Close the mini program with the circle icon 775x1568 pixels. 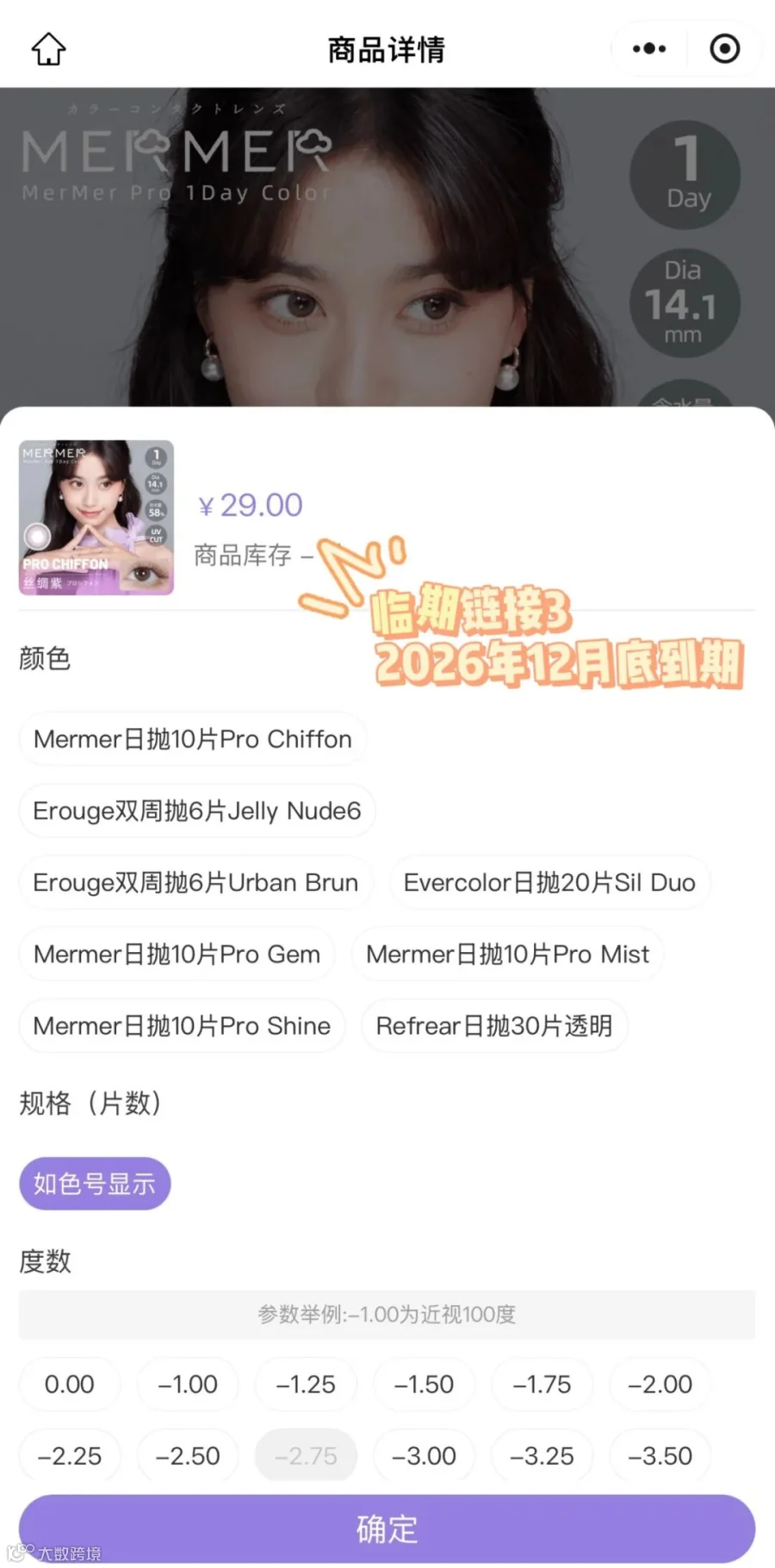point(725,49)
